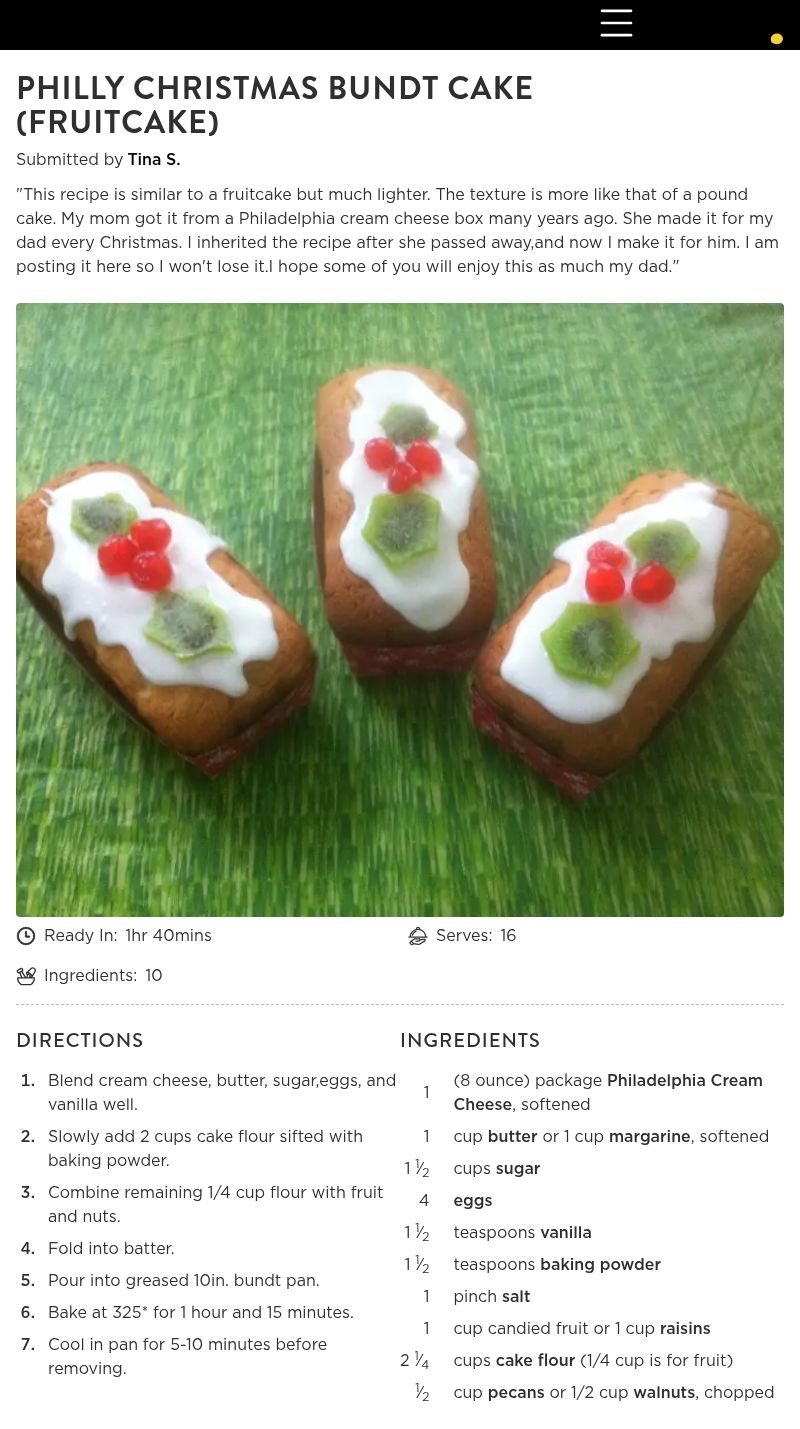
Task: Open the walnuts ingredient link
Action: 663,1393
